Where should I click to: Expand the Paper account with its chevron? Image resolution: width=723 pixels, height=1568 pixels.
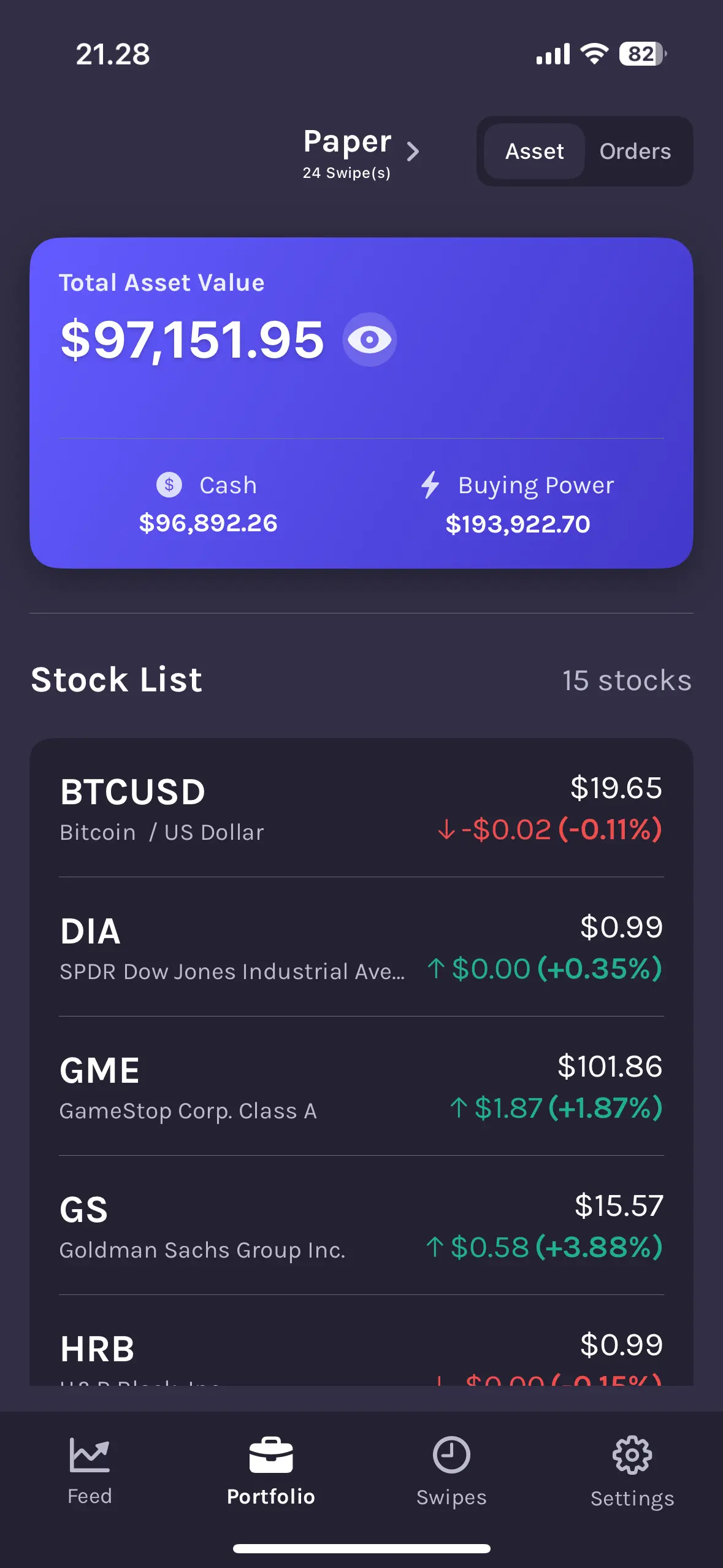(x=414, y=152)
